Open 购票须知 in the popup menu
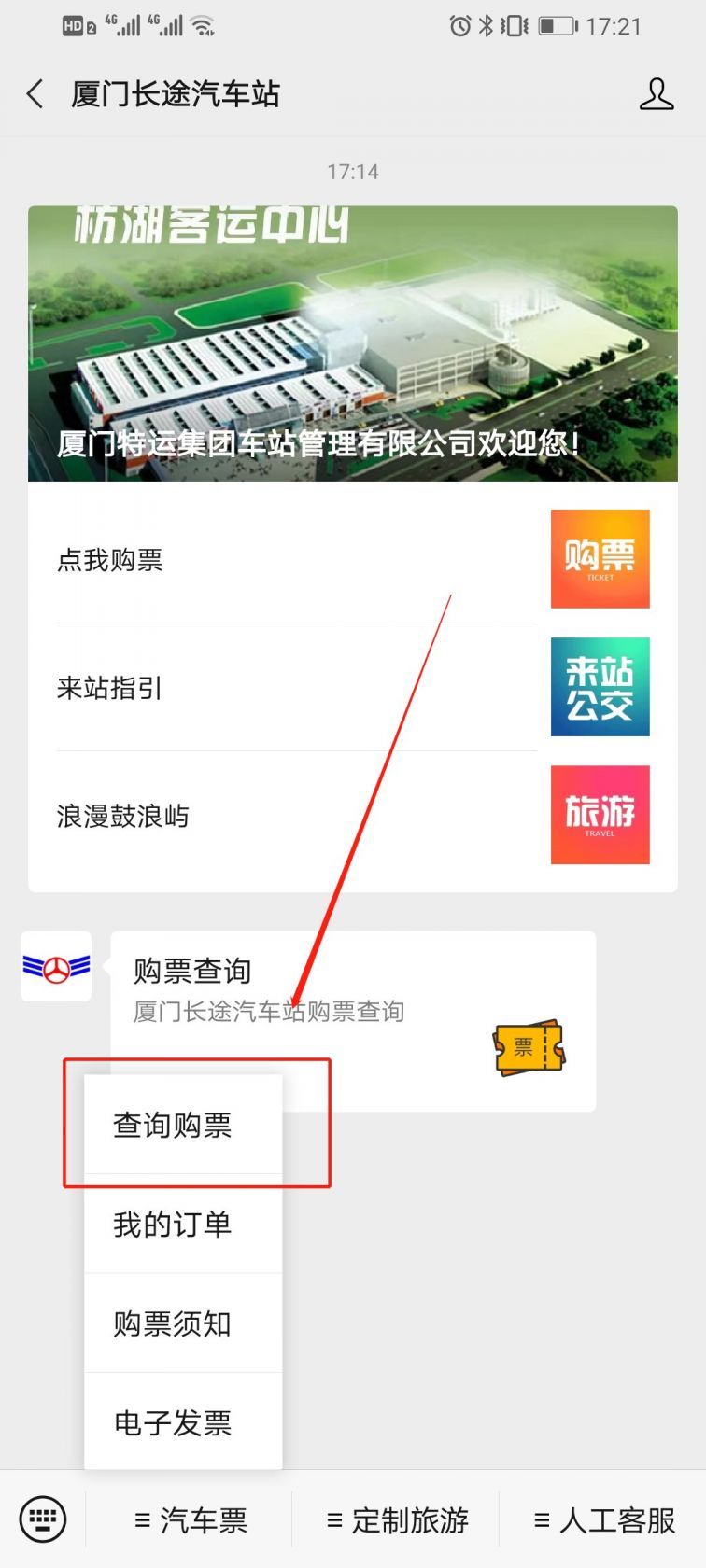This screenshot has height=1568, width=706. 183,1323
